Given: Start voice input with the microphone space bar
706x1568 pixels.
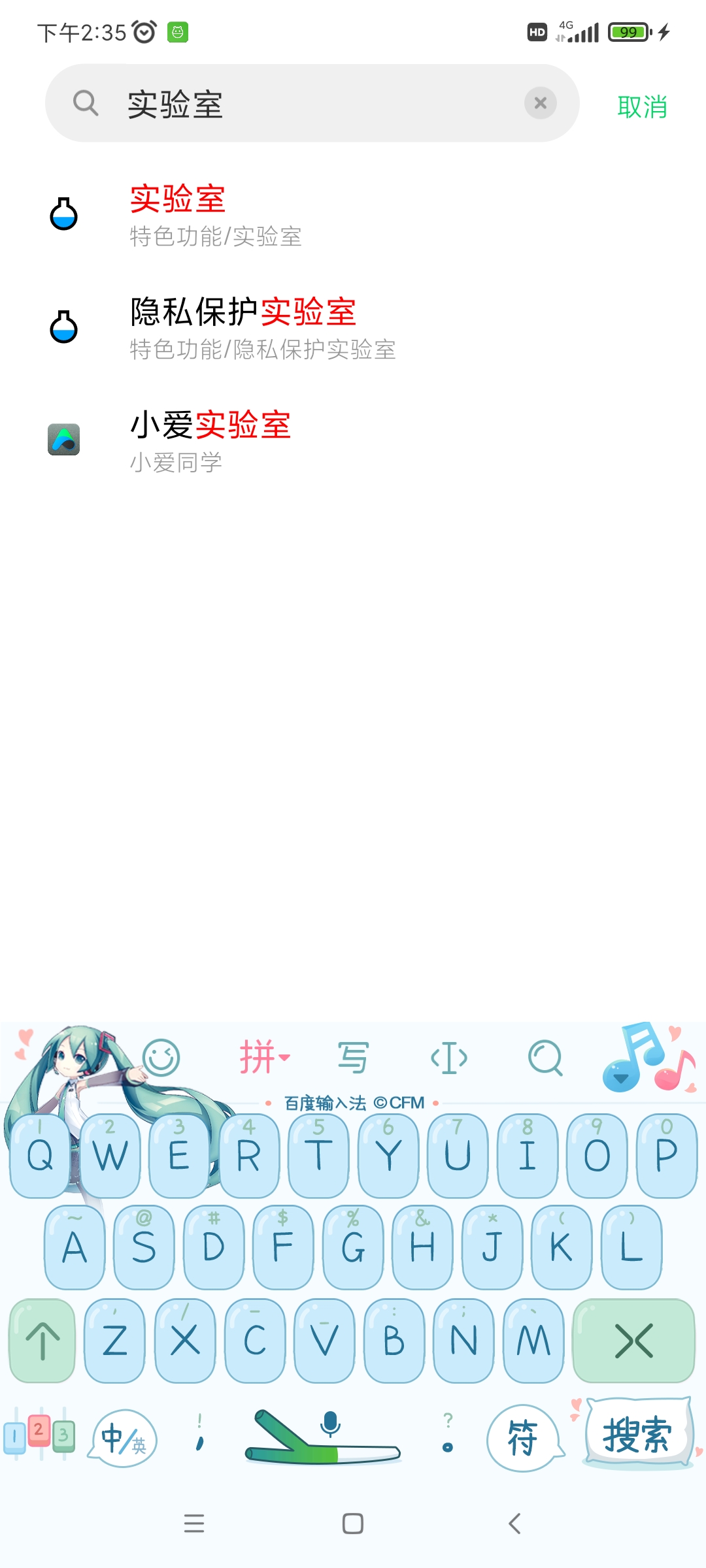Looking at the screenshot, I should pos(324,1437).
